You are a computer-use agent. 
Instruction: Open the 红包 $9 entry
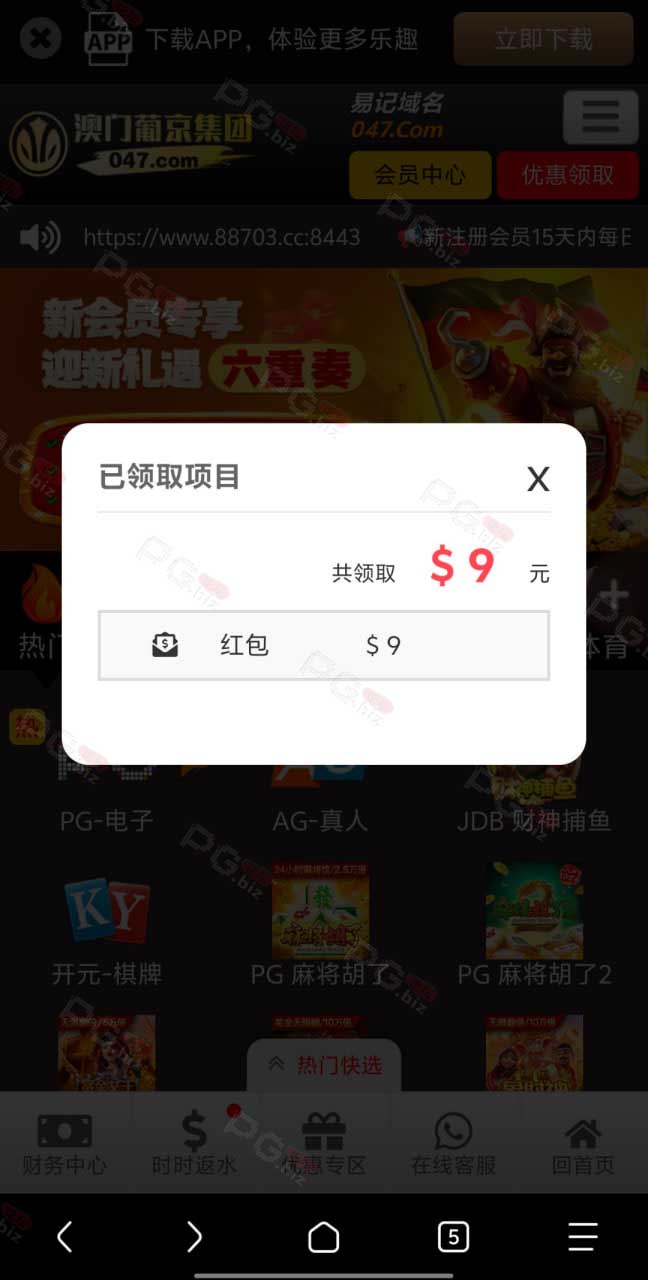point(324,645)
